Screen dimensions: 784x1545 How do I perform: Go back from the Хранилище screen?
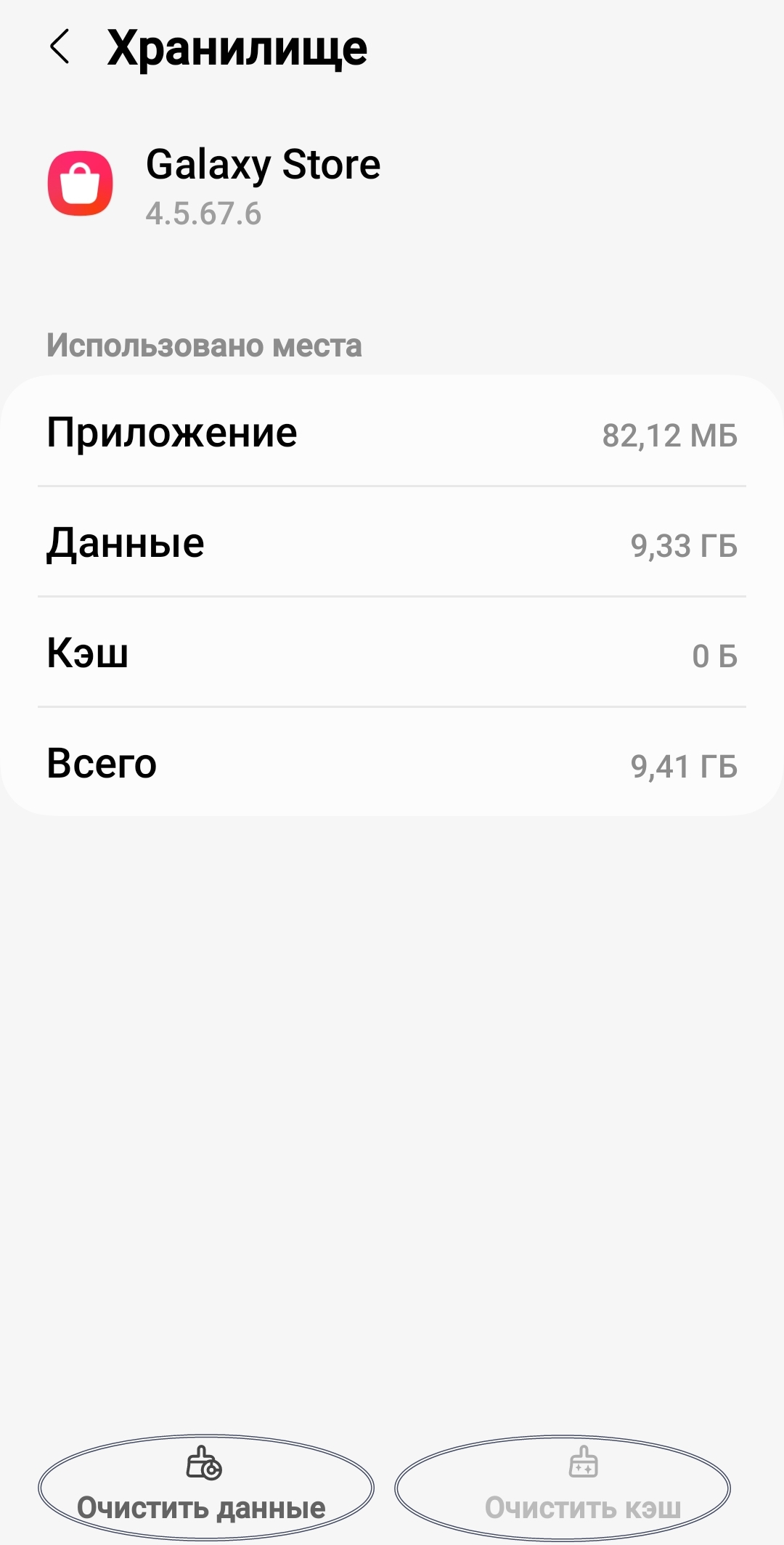coord(60,47)
